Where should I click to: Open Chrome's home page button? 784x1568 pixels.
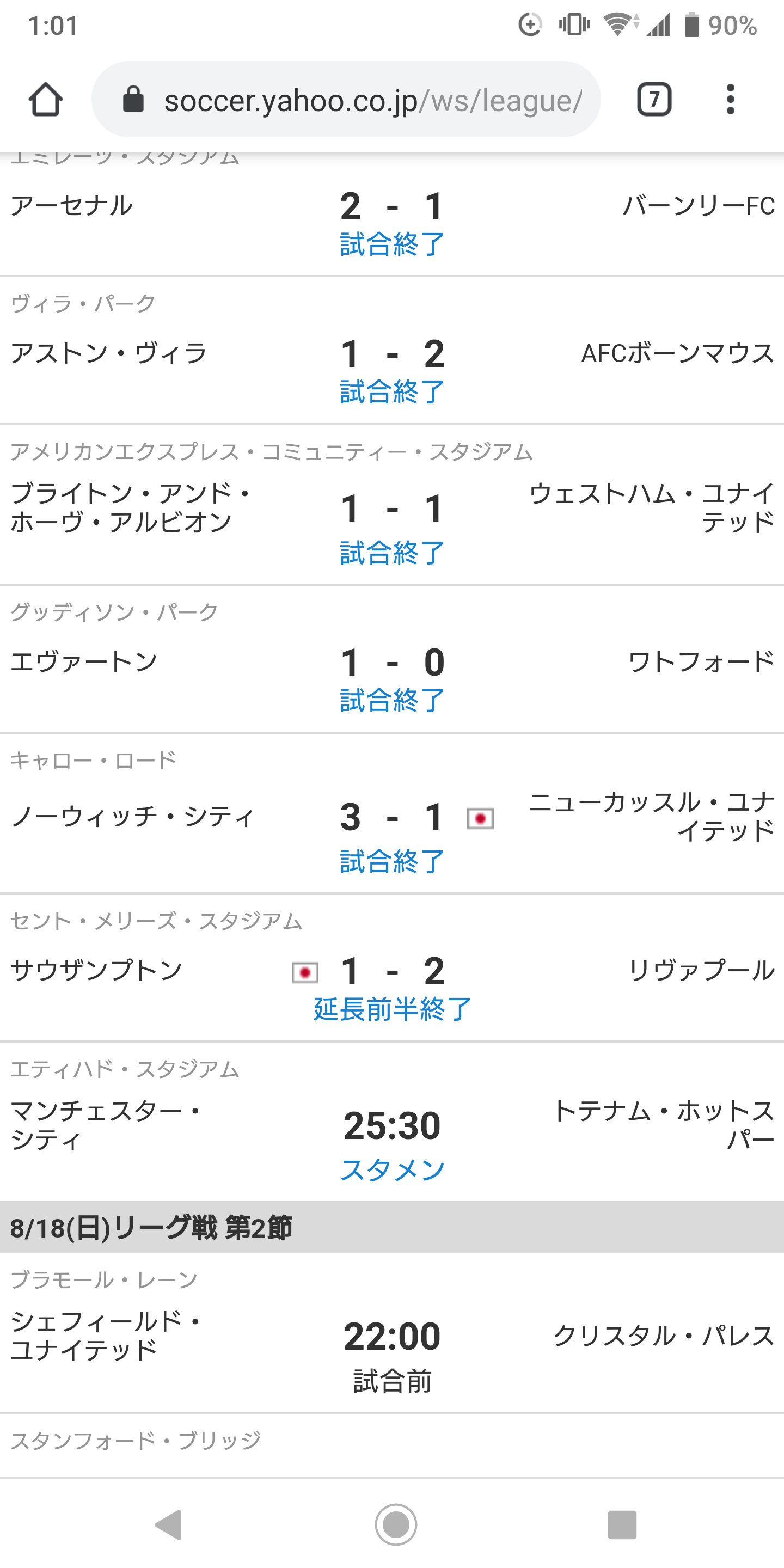tap(46, 99)
